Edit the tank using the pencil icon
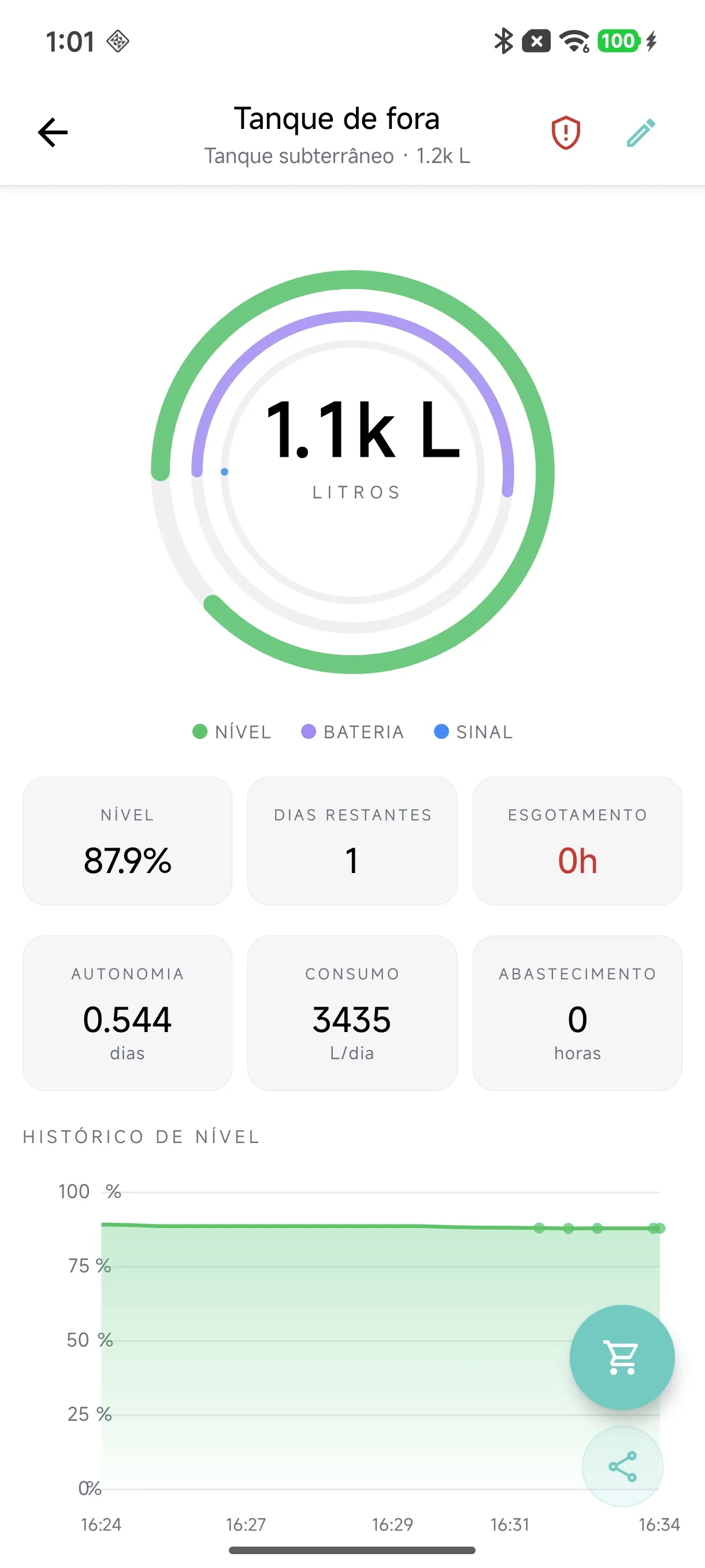This screenshot has height=1568, width=705. [640, 133]
